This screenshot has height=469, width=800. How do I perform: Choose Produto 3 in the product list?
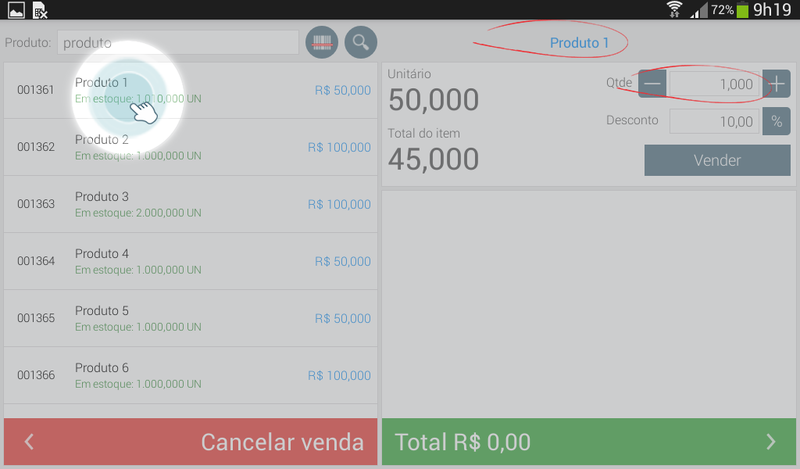tap(190, 204)
